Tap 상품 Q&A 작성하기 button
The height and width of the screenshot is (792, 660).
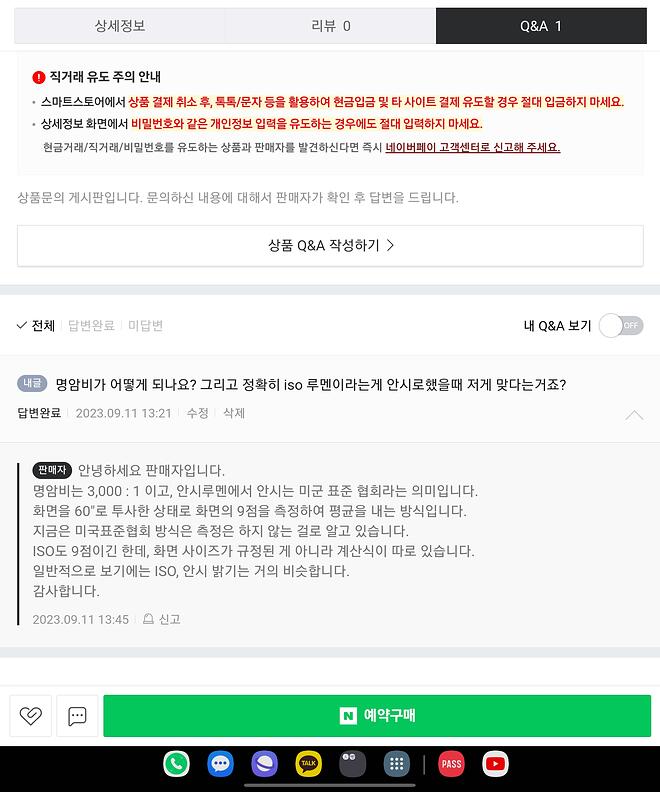click(330, 245)
